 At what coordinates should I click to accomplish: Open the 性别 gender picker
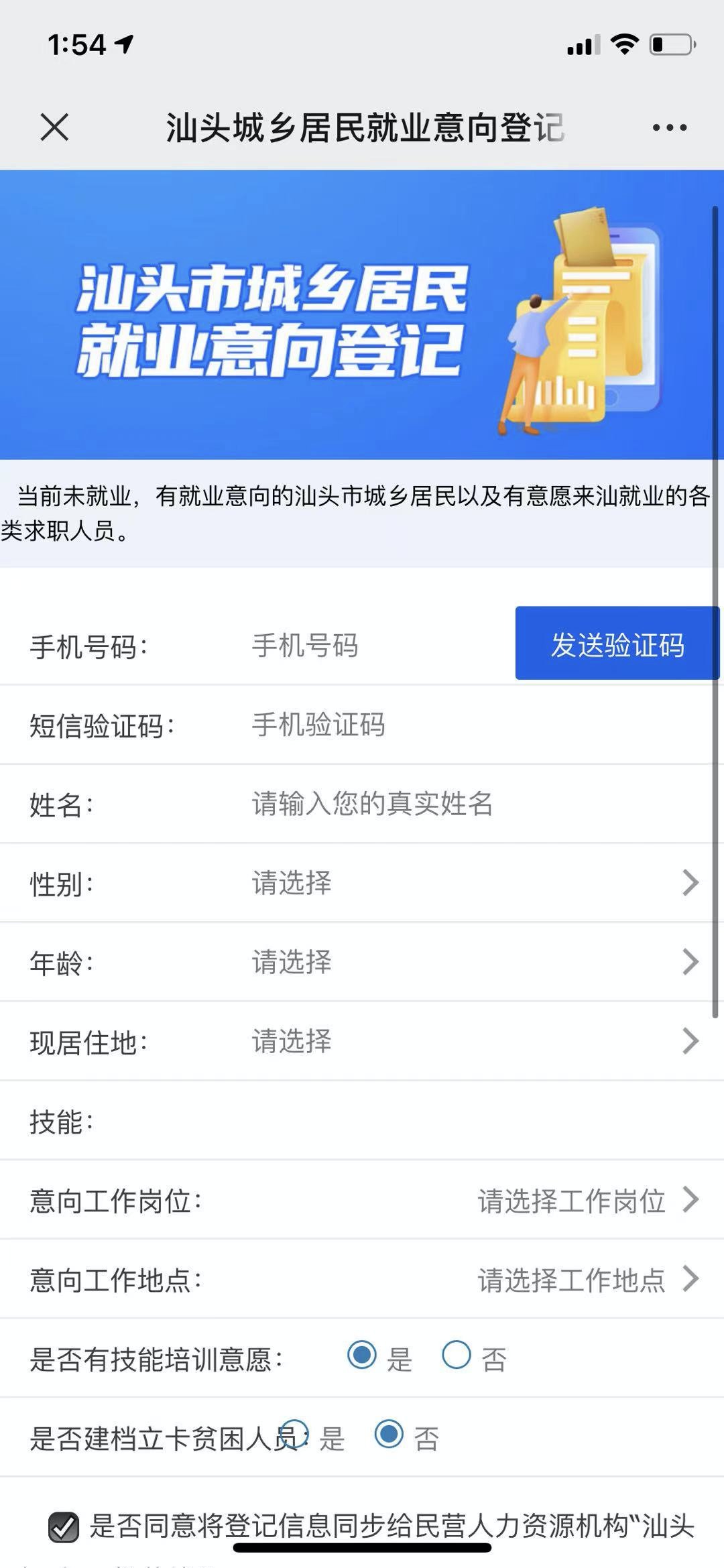coord(469,883)
